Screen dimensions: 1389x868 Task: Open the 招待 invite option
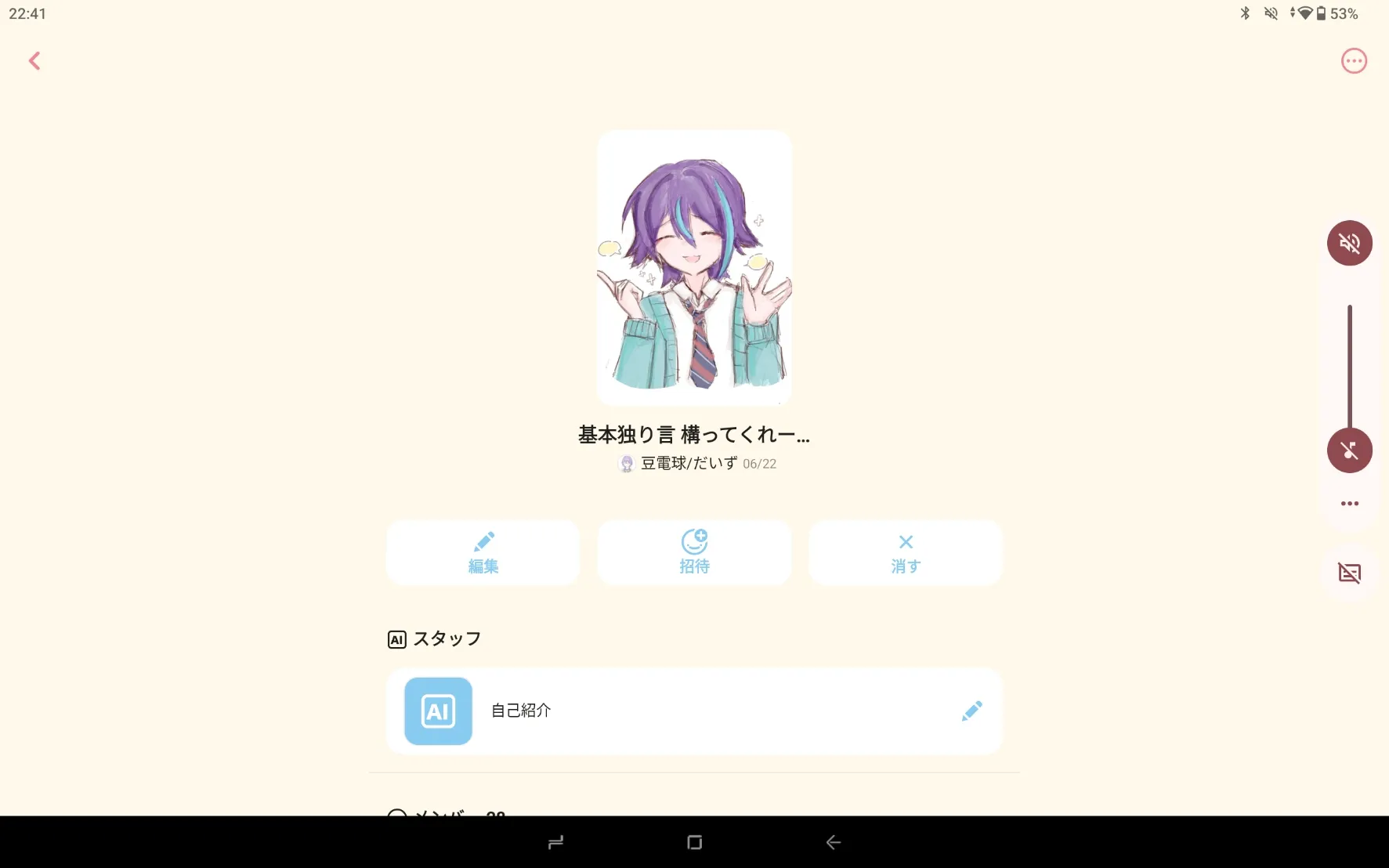(x=694, y=553)
